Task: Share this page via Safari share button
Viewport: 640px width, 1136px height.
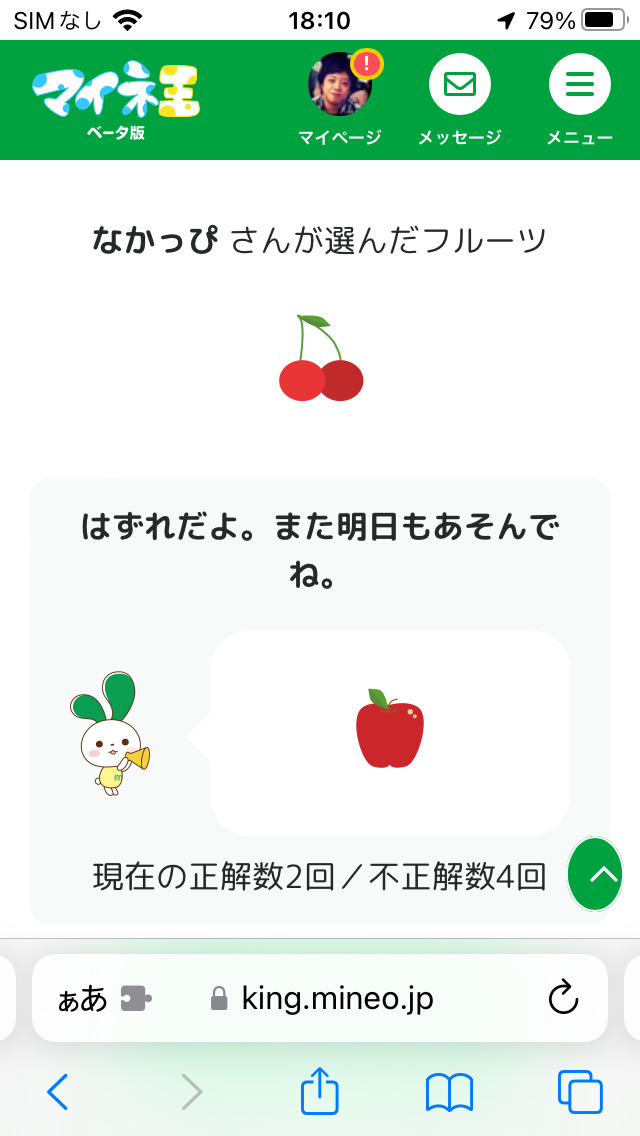Action: [x=320, y=1088]
